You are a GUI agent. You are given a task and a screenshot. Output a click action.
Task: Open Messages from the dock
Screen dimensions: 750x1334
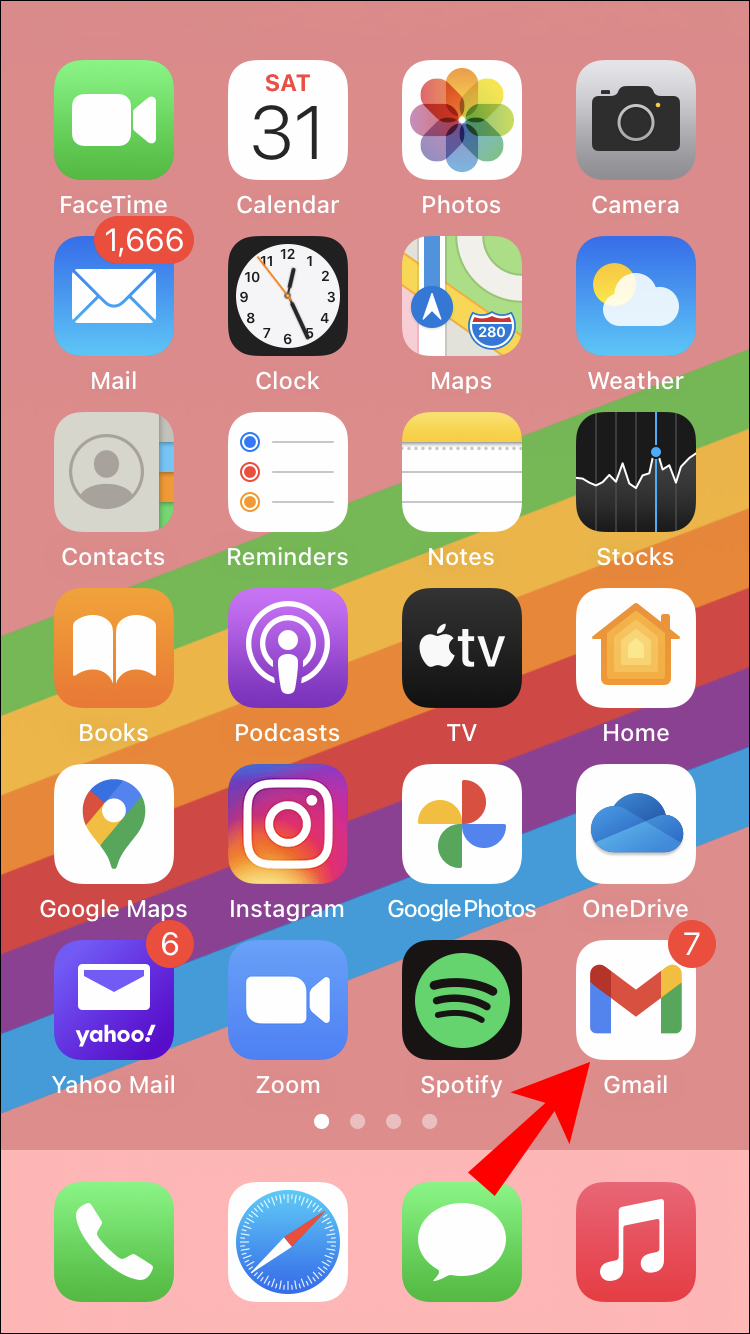462,1242
